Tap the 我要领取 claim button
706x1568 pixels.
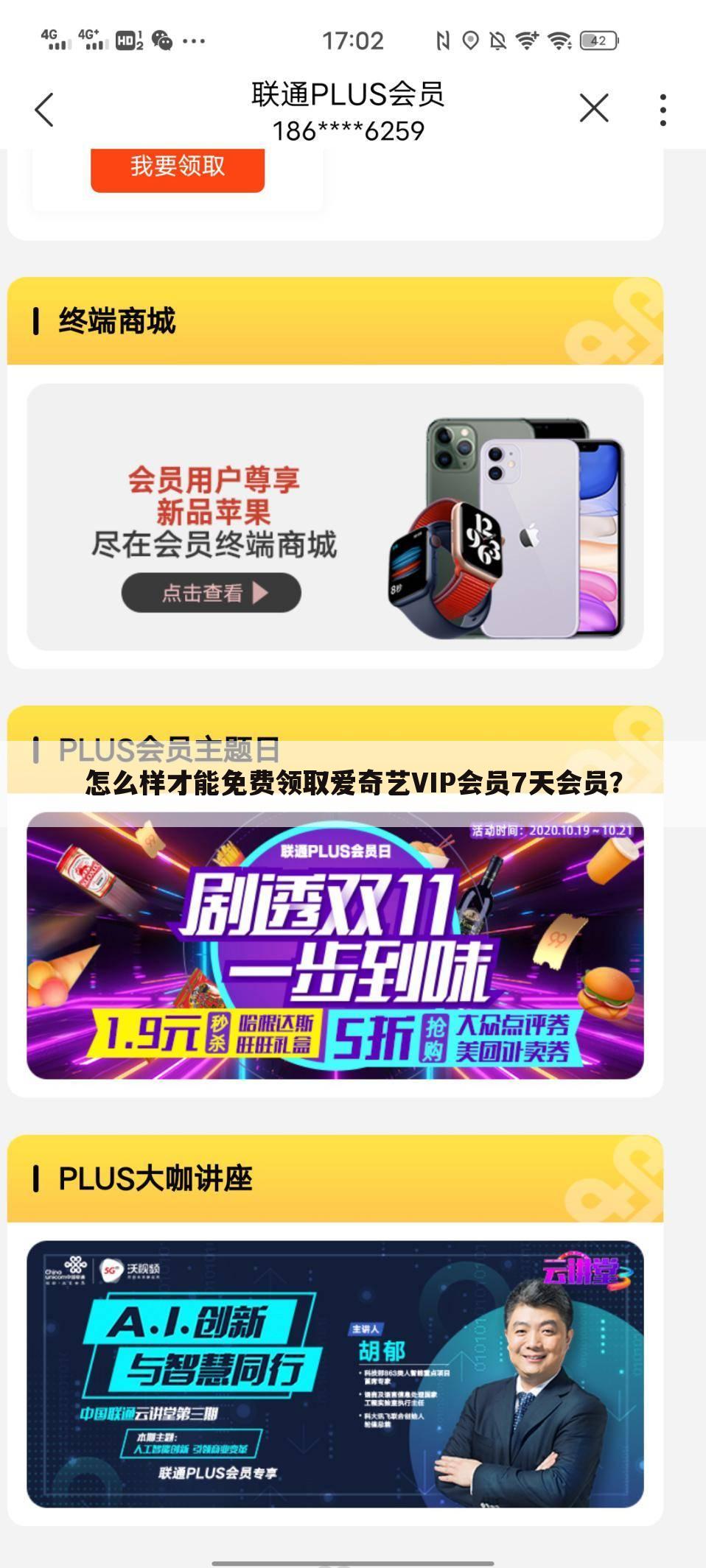pos(177,169)
